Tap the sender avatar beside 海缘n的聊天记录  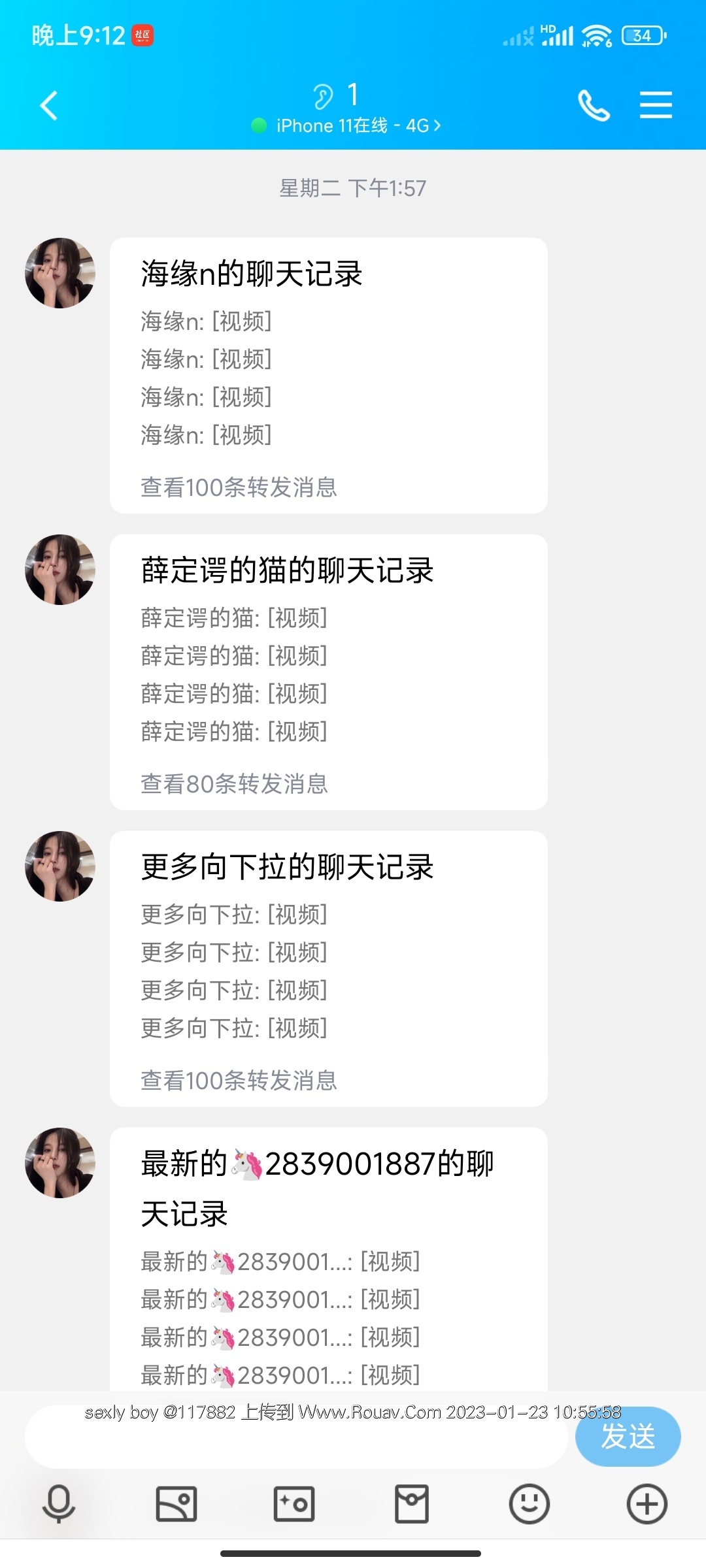(x=60, y=273)
